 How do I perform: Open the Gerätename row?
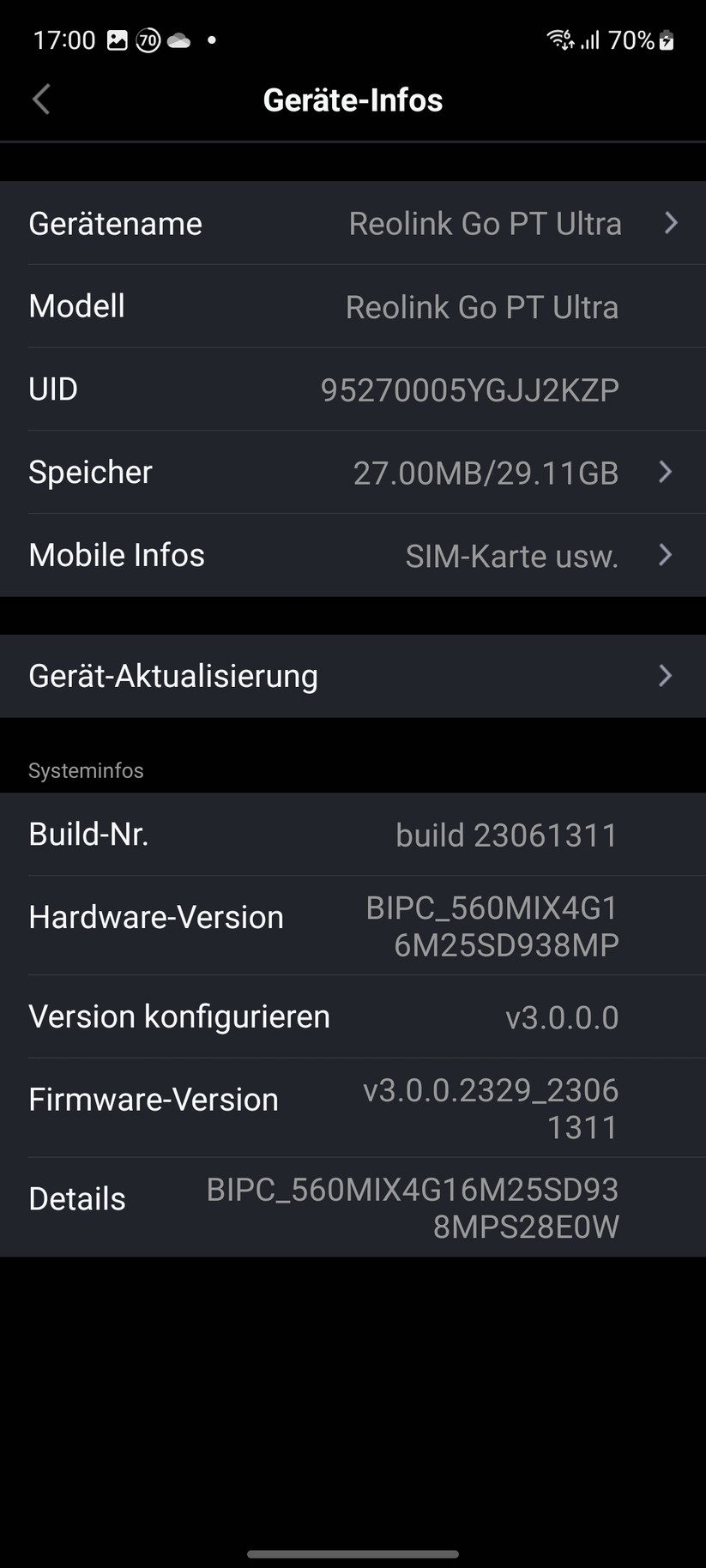pos(353,223)
